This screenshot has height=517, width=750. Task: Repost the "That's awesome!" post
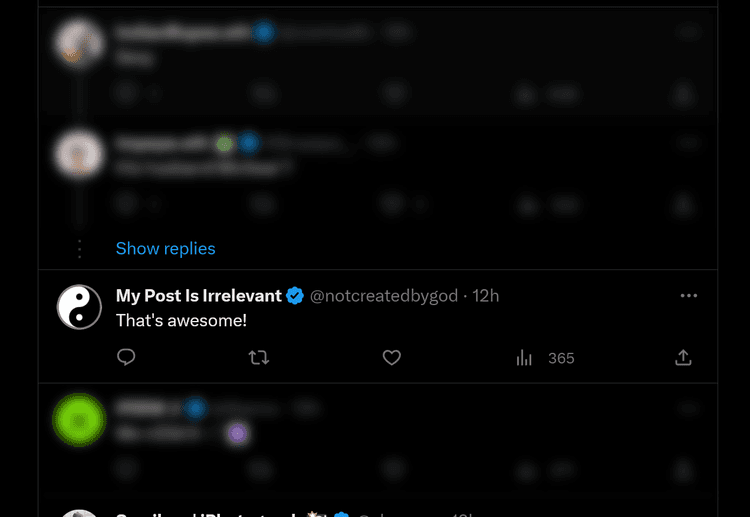[259, 357]
